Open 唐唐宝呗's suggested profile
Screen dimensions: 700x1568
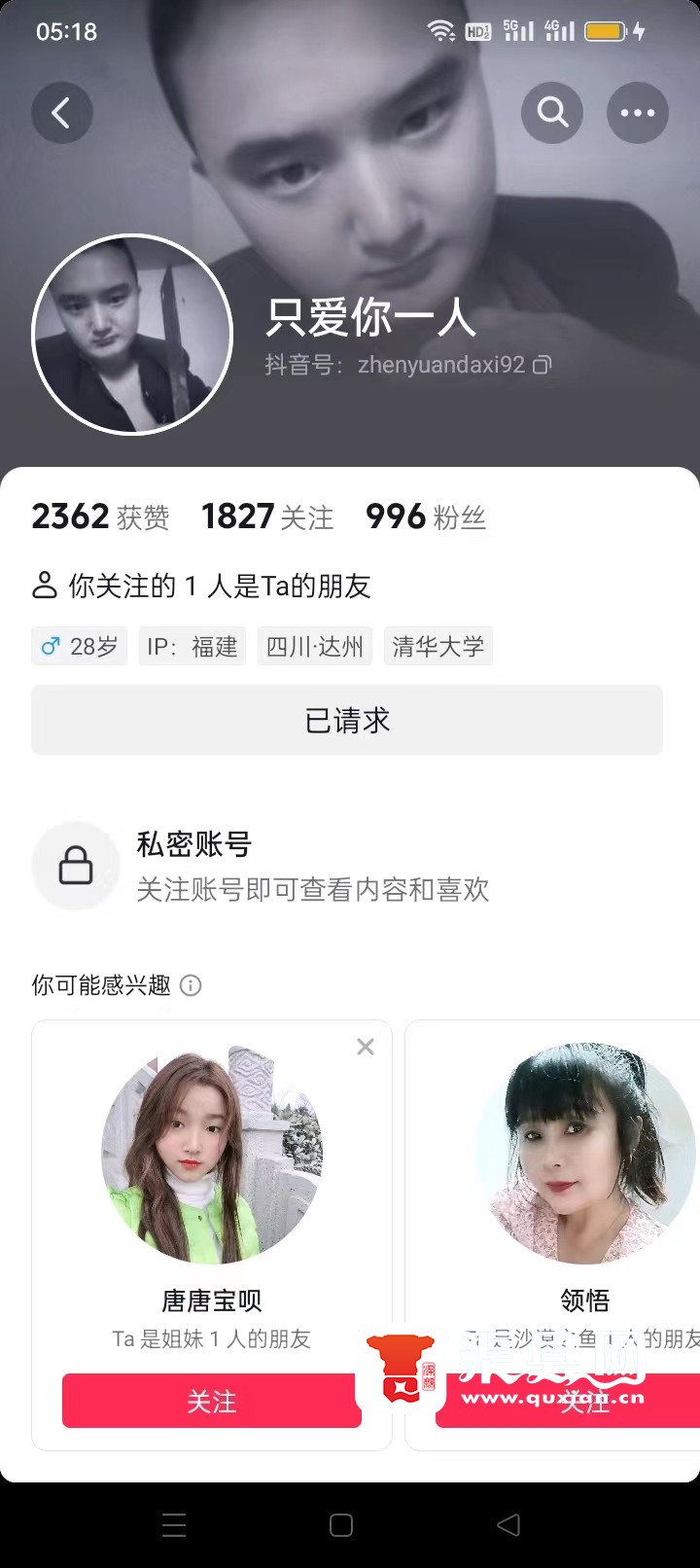coord(212,1154)
